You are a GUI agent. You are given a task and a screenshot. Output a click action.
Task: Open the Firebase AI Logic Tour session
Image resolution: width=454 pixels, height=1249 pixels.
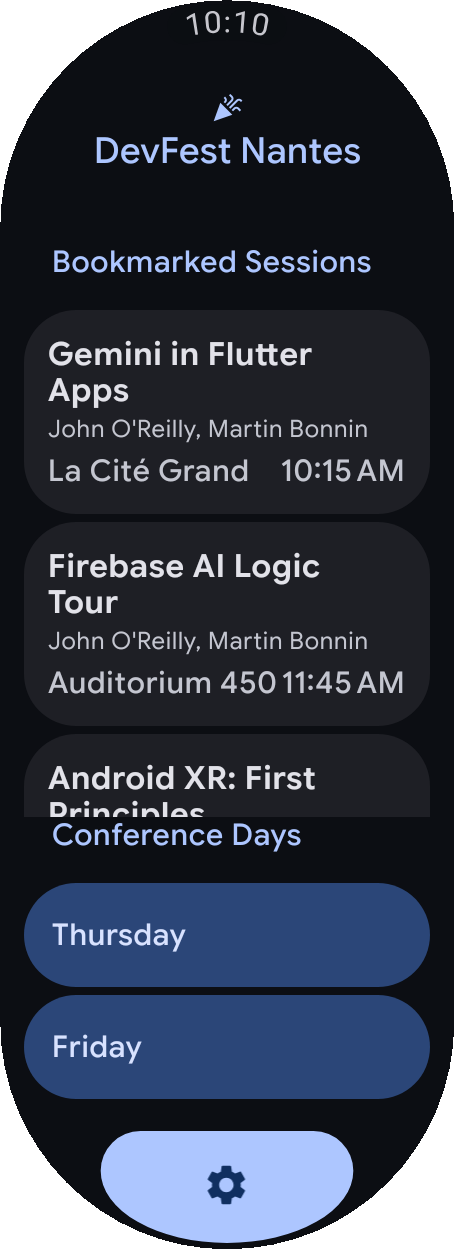[227, 624]
